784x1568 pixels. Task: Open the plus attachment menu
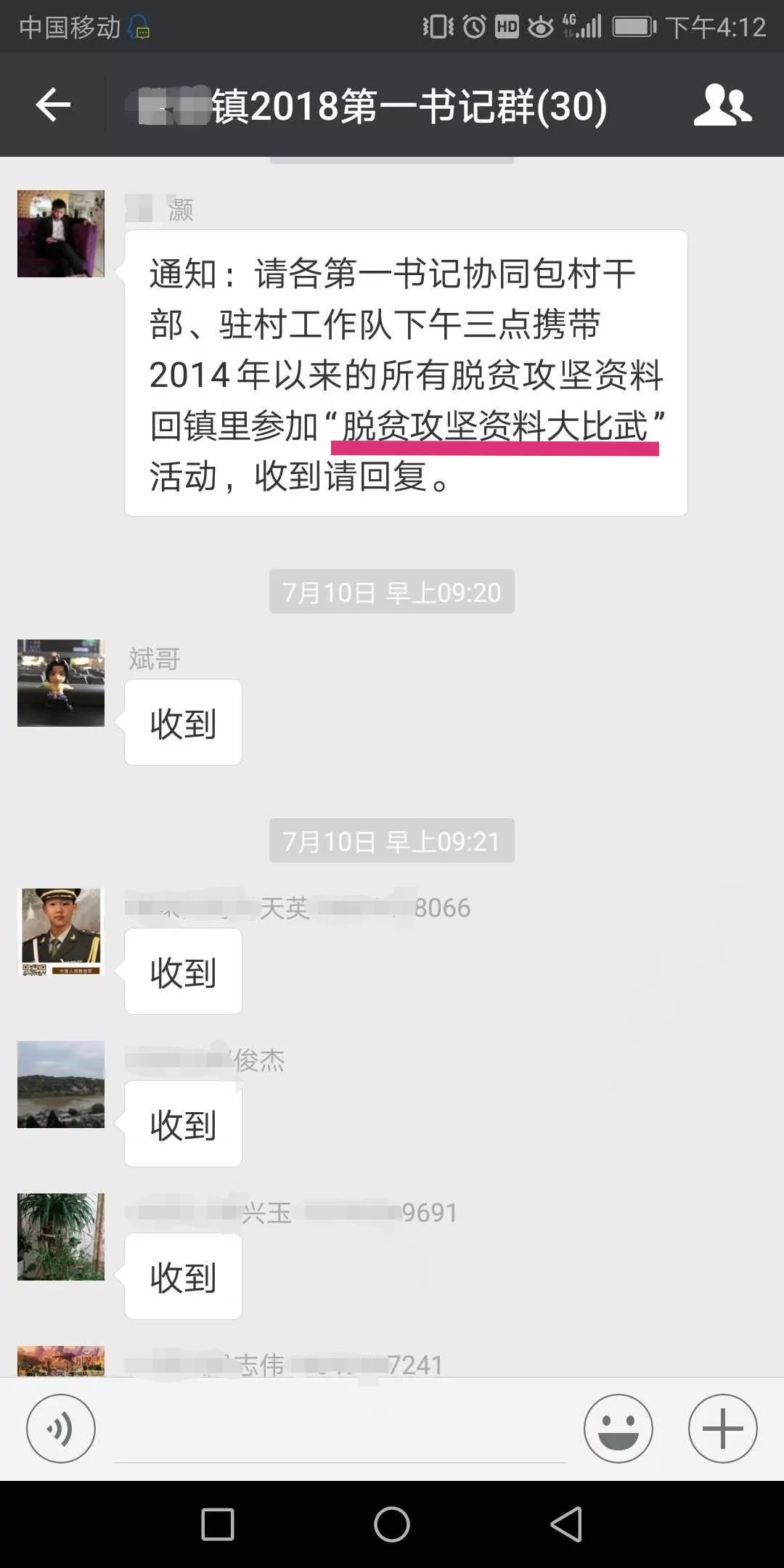722,1429
